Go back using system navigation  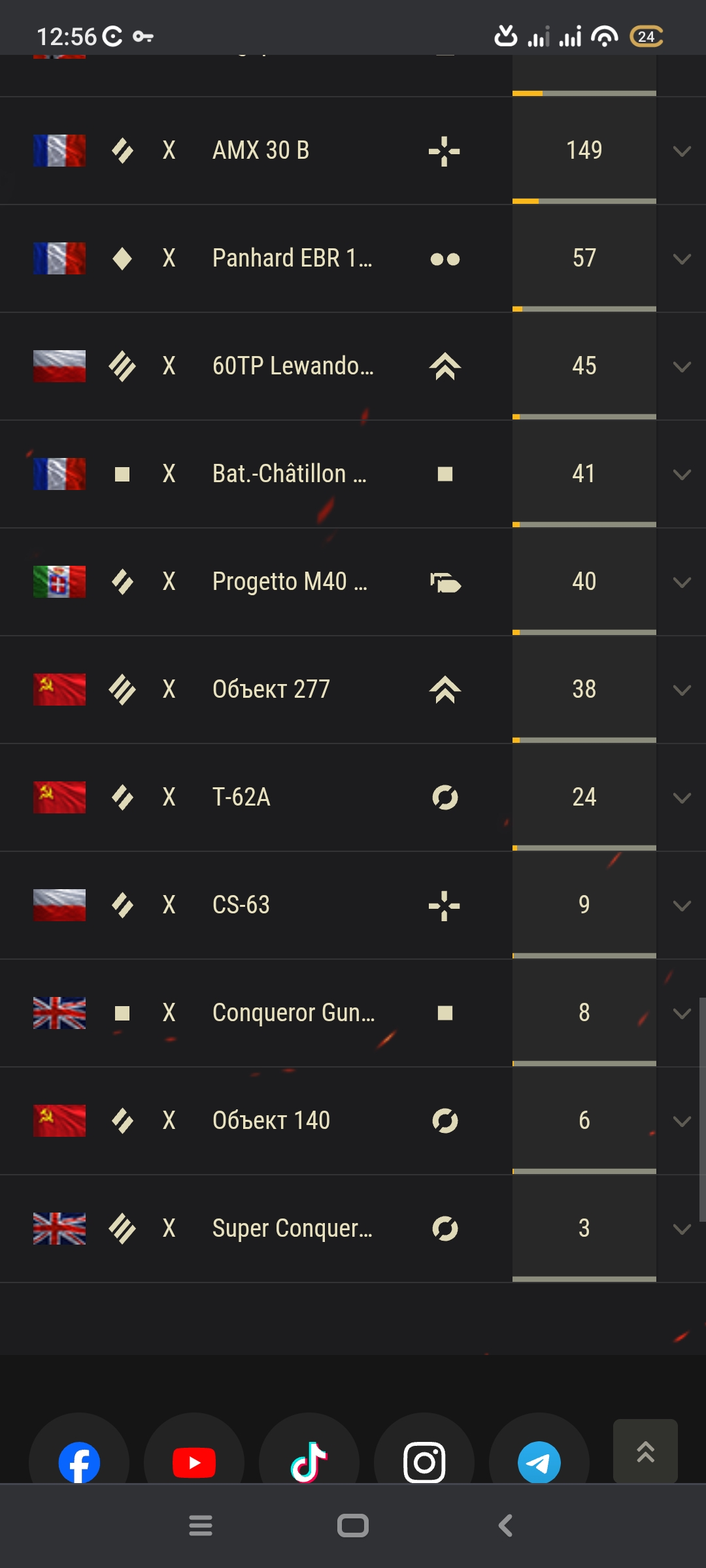tap(505, 1526)
